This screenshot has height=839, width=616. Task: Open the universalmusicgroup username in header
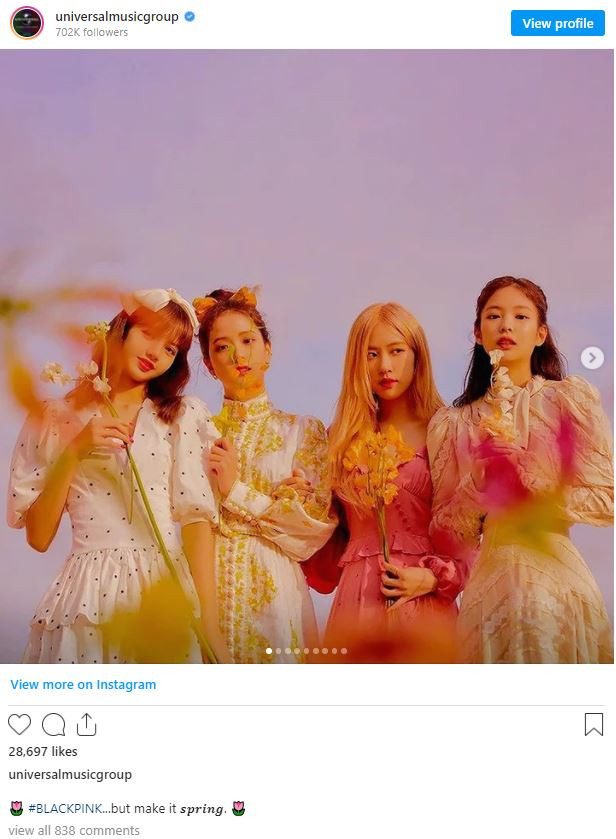pyautogui.click(x=116, y=16)
